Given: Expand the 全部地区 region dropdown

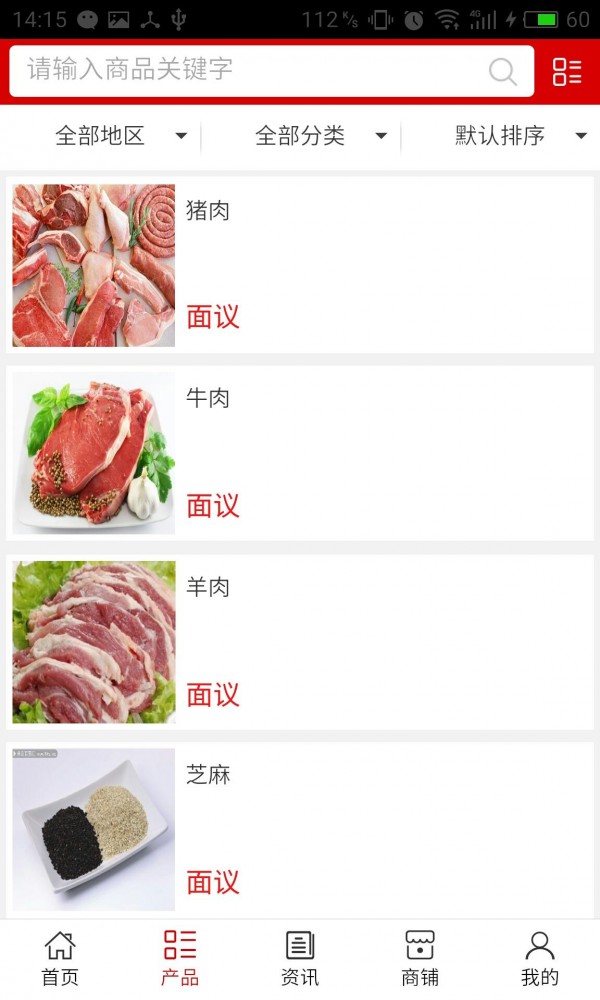Looking at the screenshot, I should [120, 136].
